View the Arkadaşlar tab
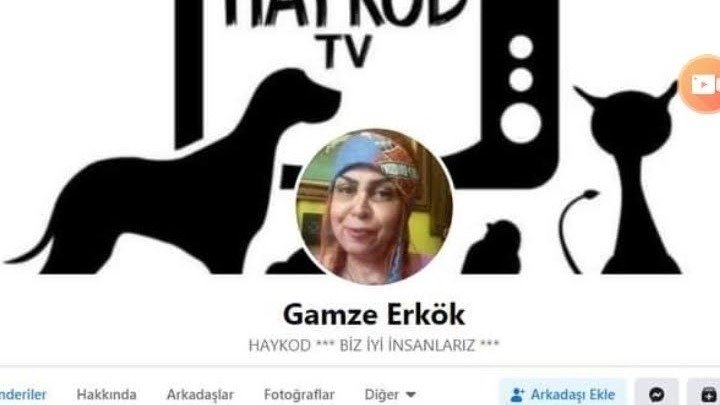The image size is (720, 405). point(199,394)
